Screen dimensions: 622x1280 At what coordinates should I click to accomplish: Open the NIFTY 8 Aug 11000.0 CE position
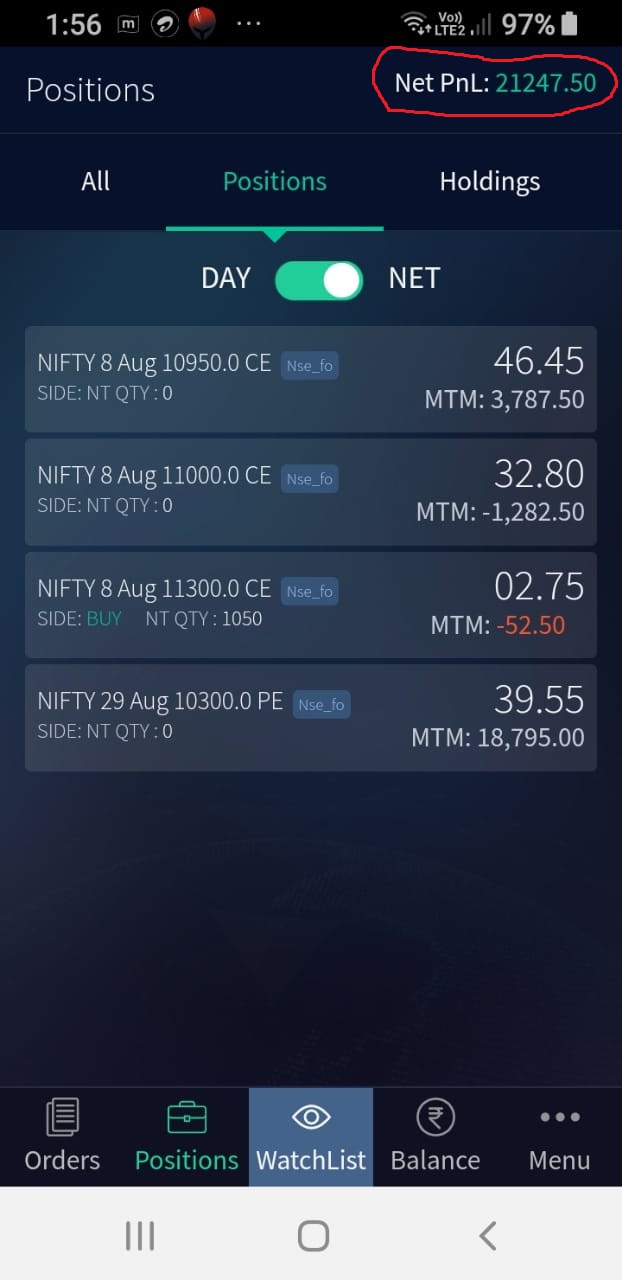pyautogui.click(x=311, y=492)
